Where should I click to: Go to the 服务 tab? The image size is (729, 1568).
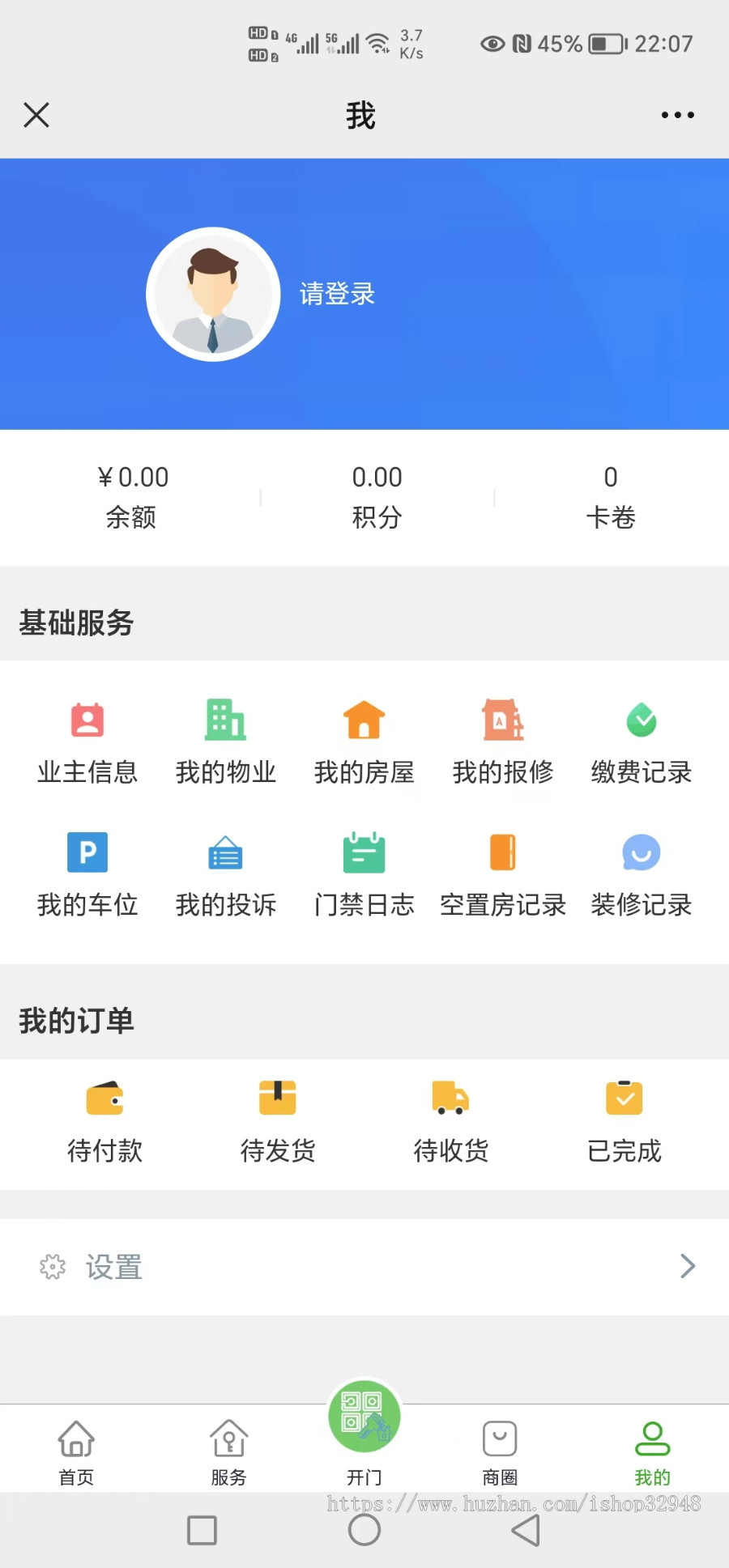(228, 1452)
